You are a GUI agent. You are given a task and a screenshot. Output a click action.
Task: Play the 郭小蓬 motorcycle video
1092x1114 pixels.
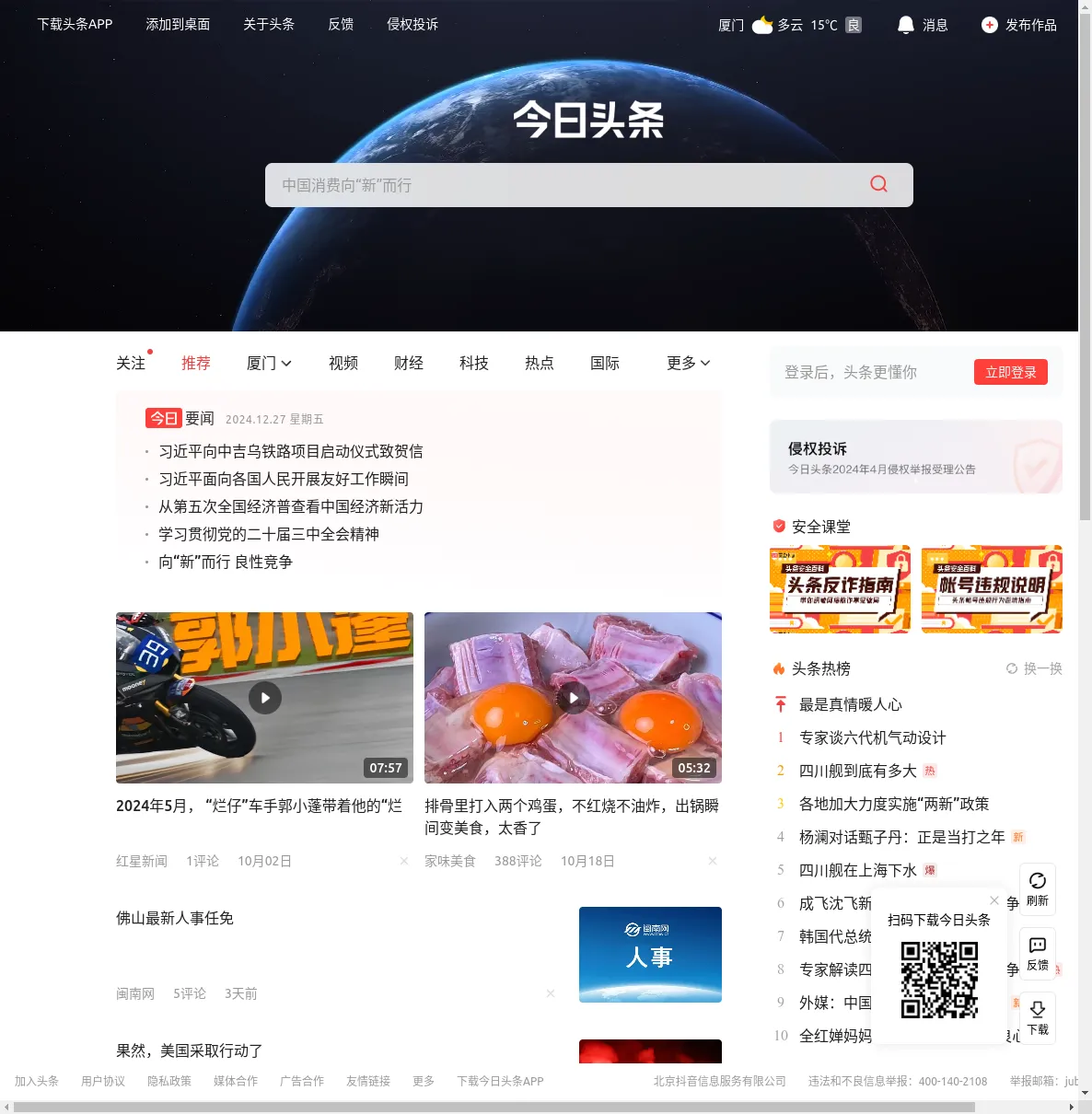(x=264, y=698)
